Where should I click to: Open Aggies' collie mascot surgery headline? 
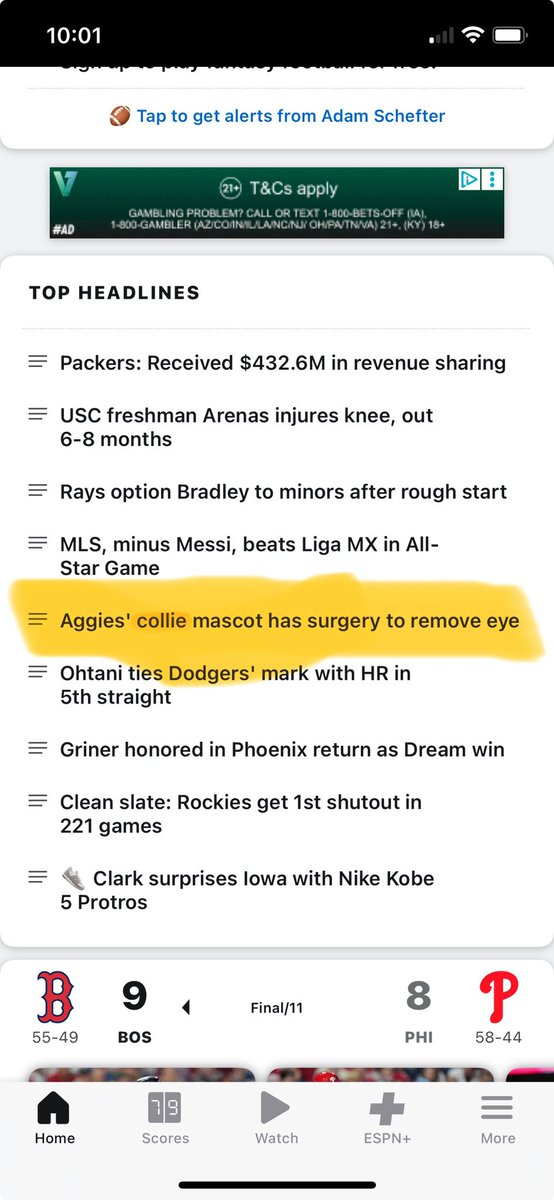(290, 621)
